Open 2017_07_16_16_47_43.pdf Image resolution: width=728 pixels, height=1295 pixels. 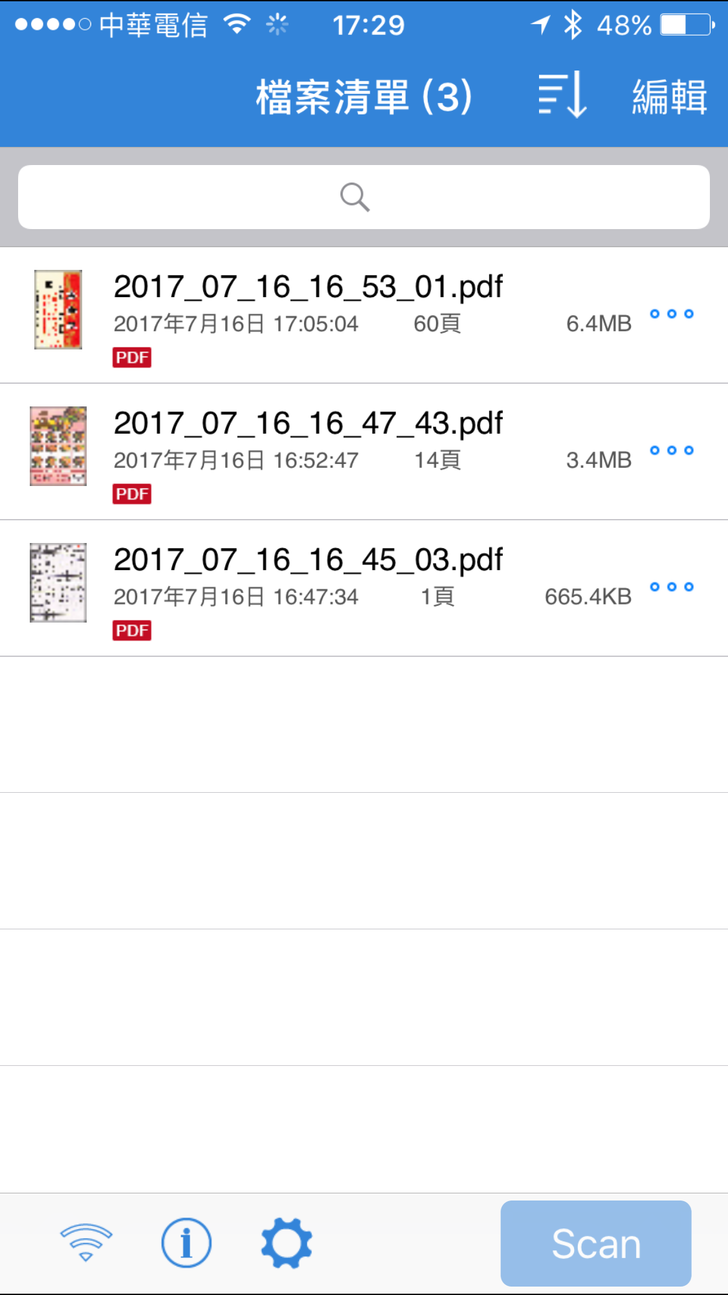point(308,424)
